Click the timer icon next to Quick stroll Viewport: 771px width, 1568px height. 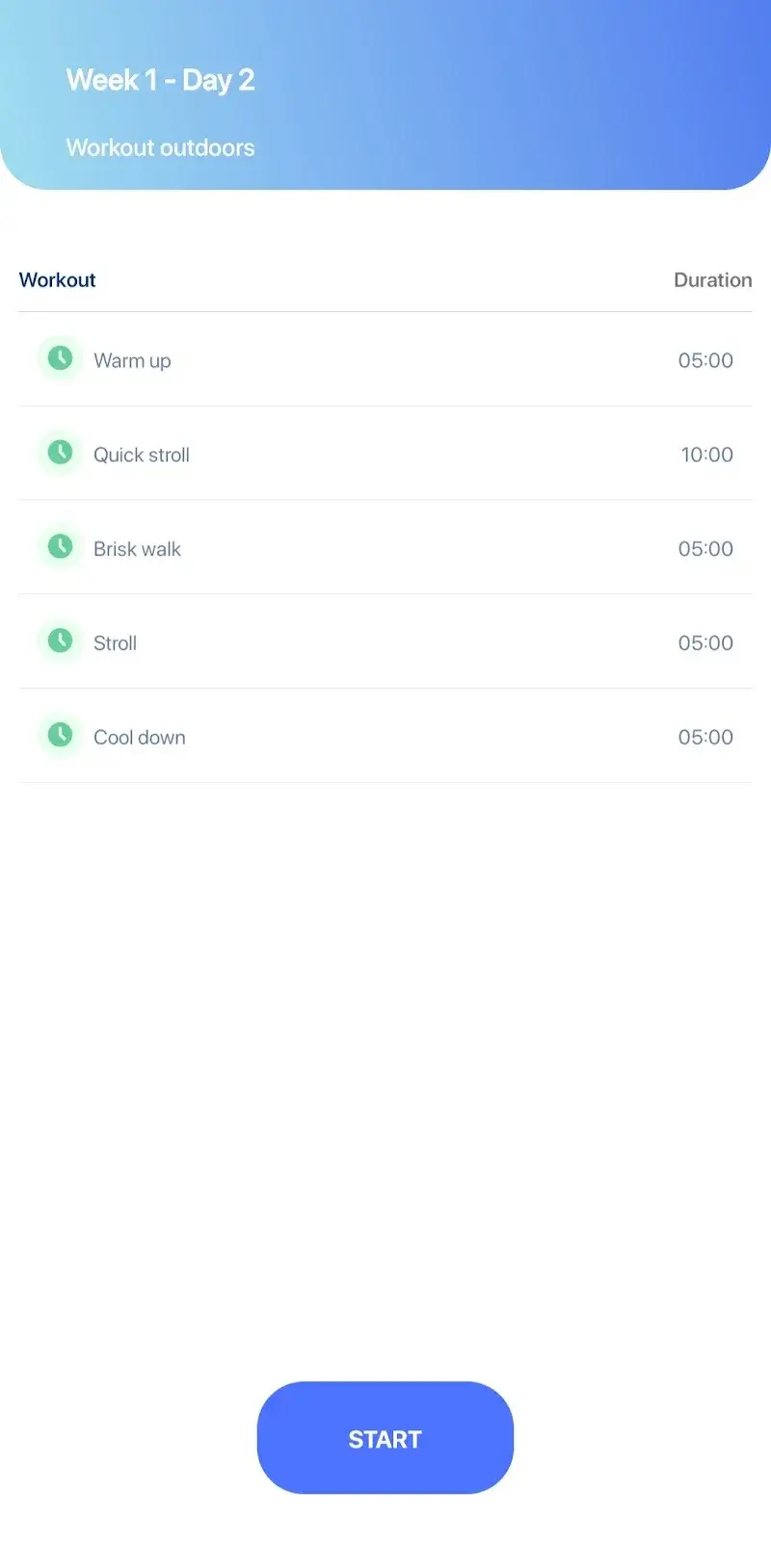(x=60, y=452)
